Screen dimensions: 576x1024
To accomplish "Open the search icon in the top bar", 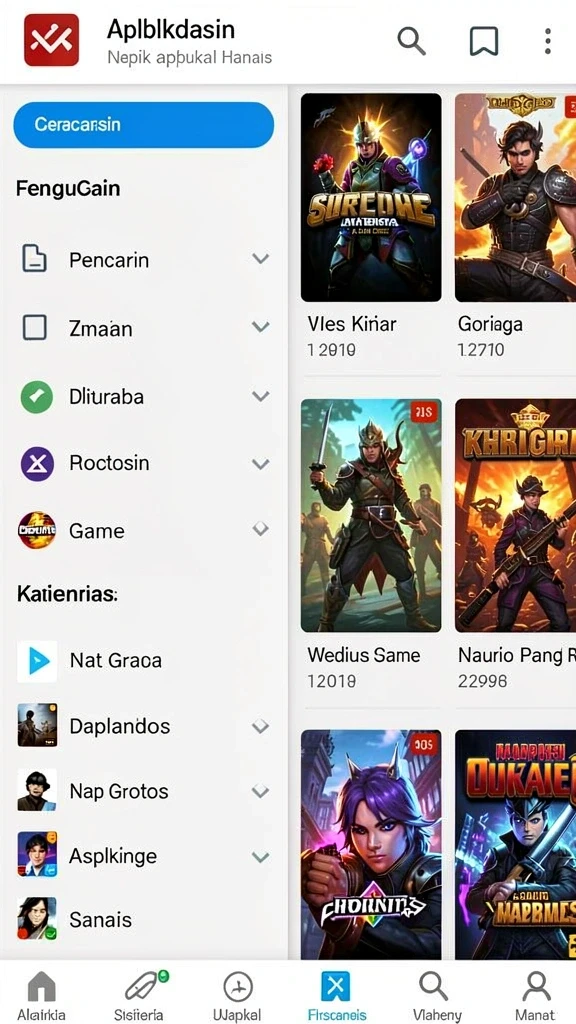I will click(x=411, y=41).
